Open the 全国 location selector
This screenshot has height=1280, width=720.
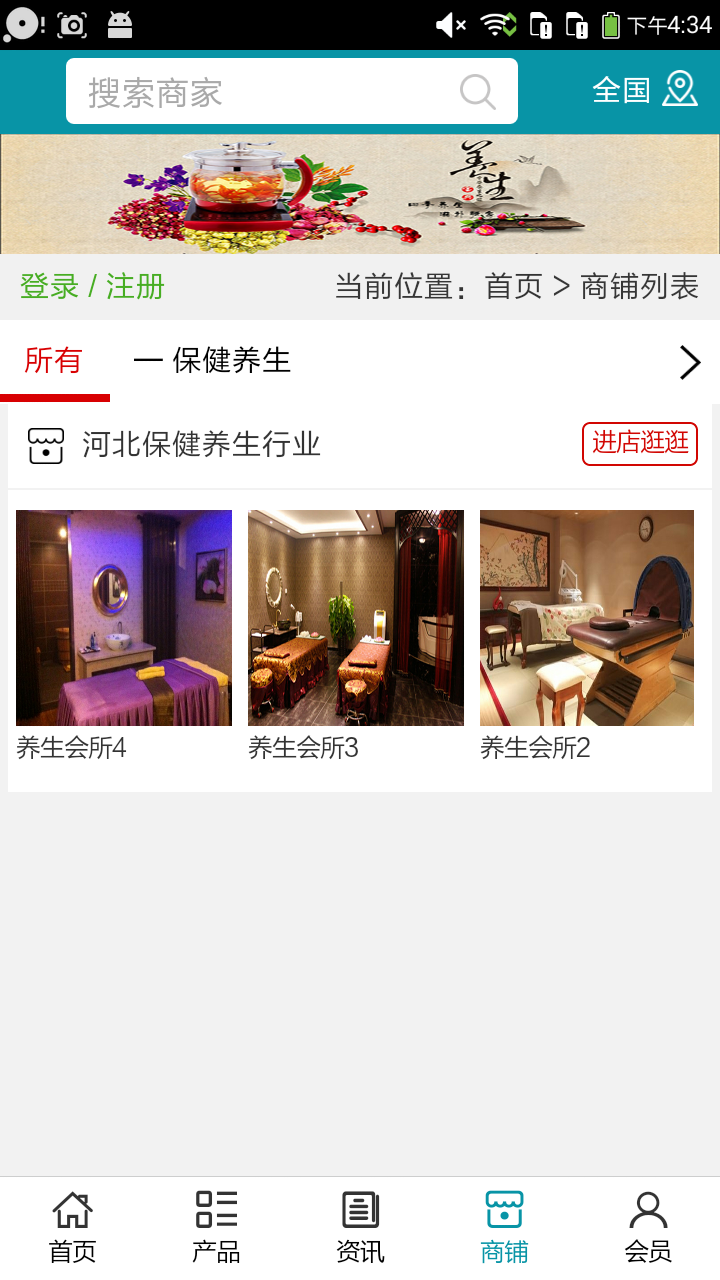644,90
